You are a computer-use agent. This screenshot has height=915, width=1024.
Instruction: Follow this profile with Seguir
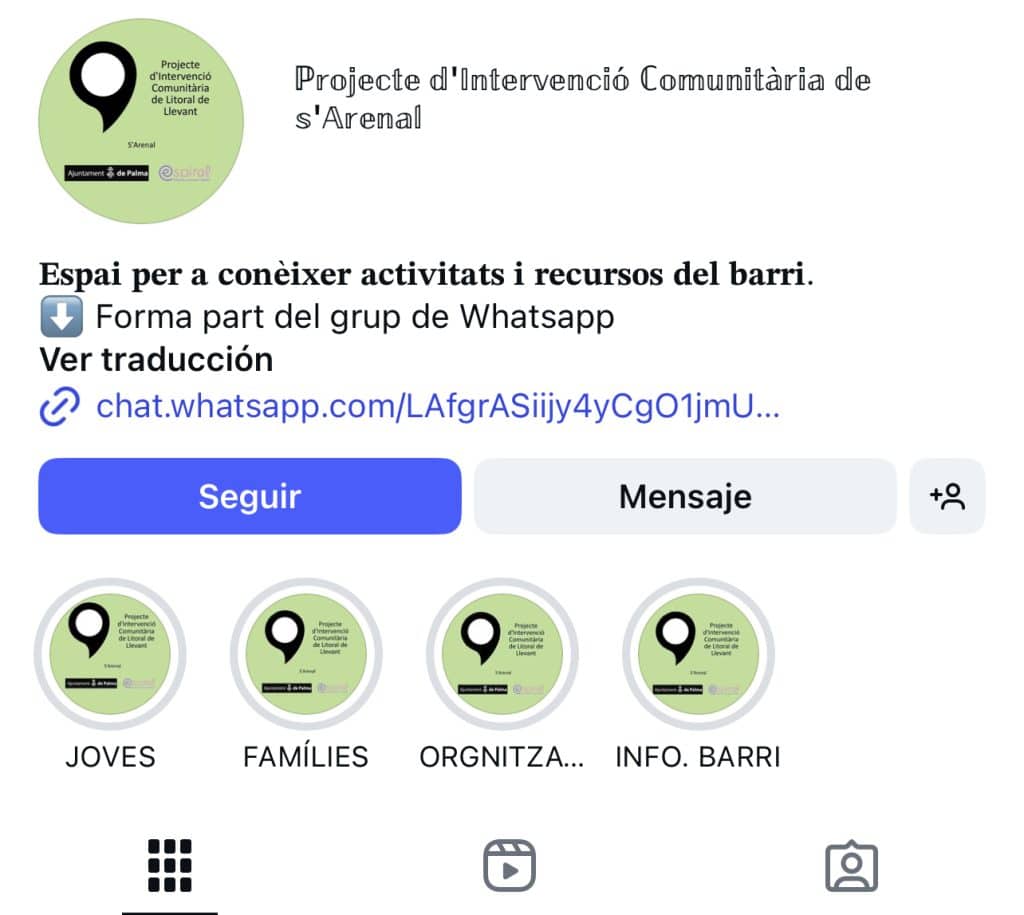click(x=249, y=496)
